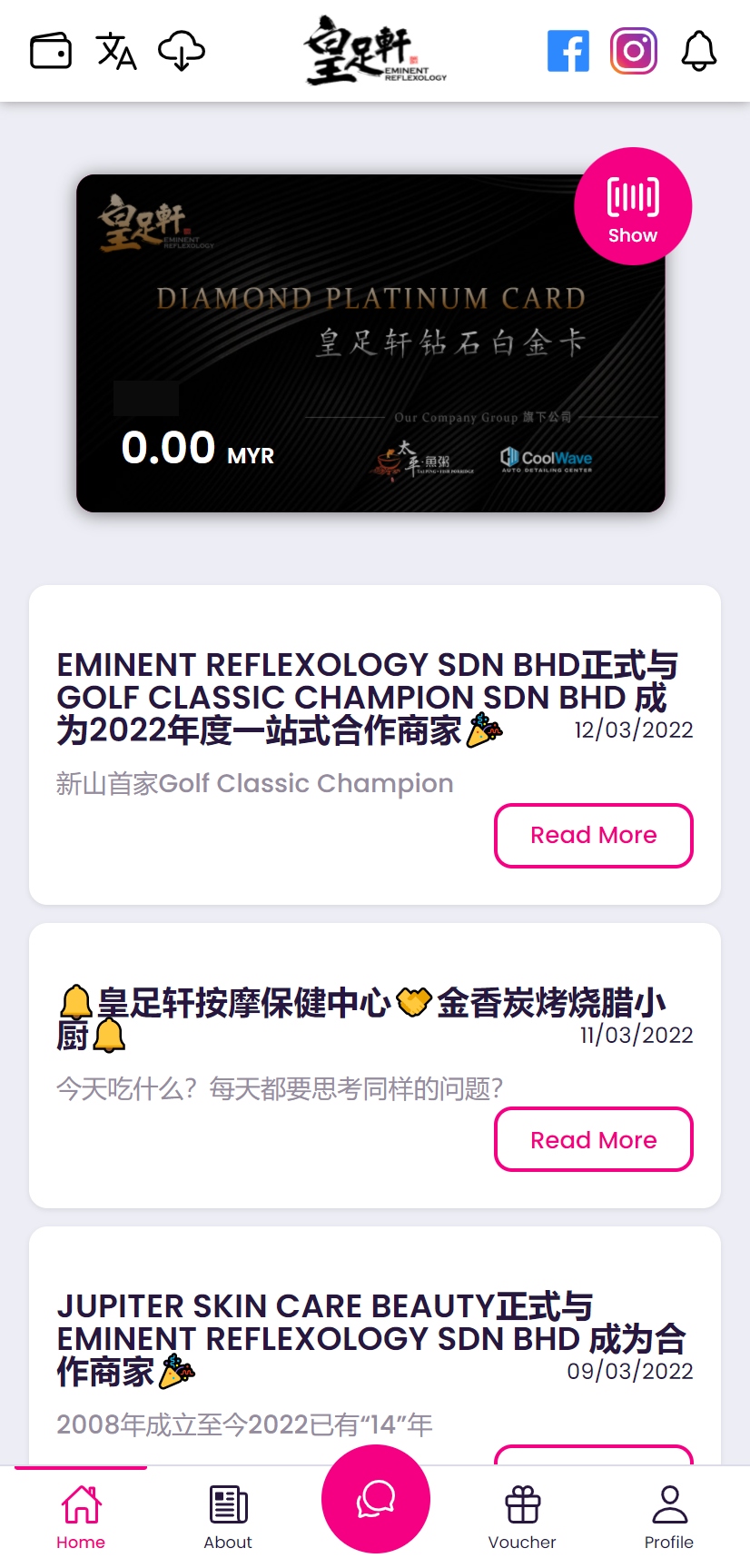Open the chat floating button
The height and width of the screenshot is (1568, 750).
376,1499
